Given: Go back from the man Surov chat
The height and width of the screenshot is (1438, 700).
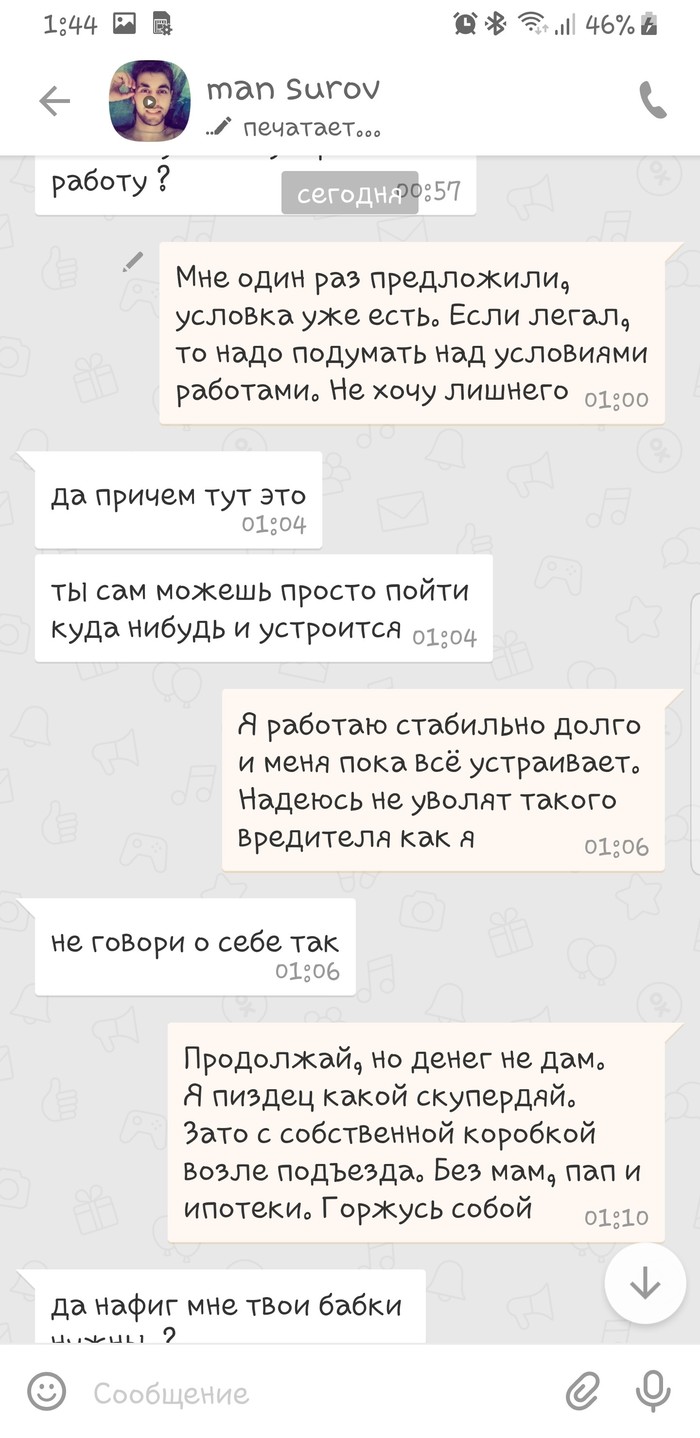Looking at the screenshot, I should tap(54, 101).
